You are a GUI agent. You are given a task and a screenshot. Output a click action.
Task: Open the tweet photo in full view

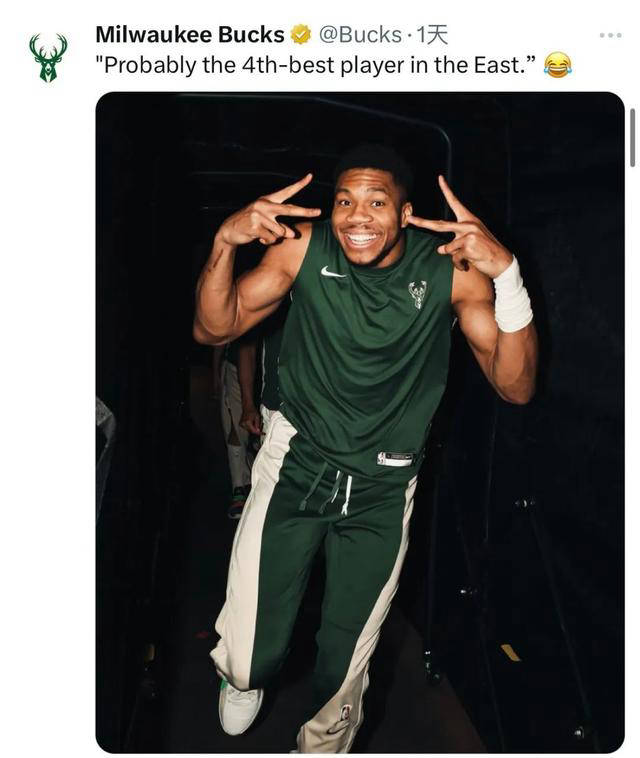[x=360, y=420]
